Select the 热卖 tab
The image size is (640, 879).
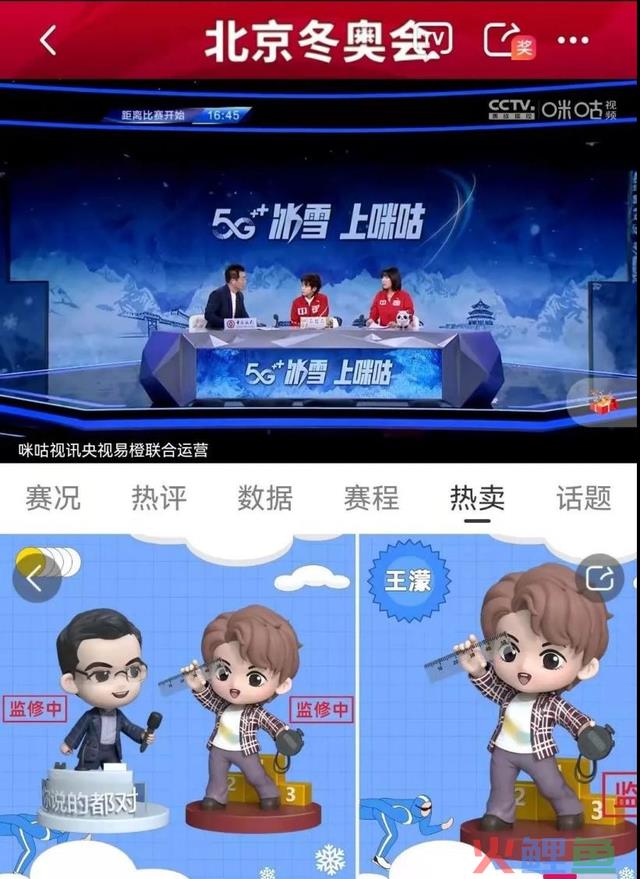[x=477, y=497]
